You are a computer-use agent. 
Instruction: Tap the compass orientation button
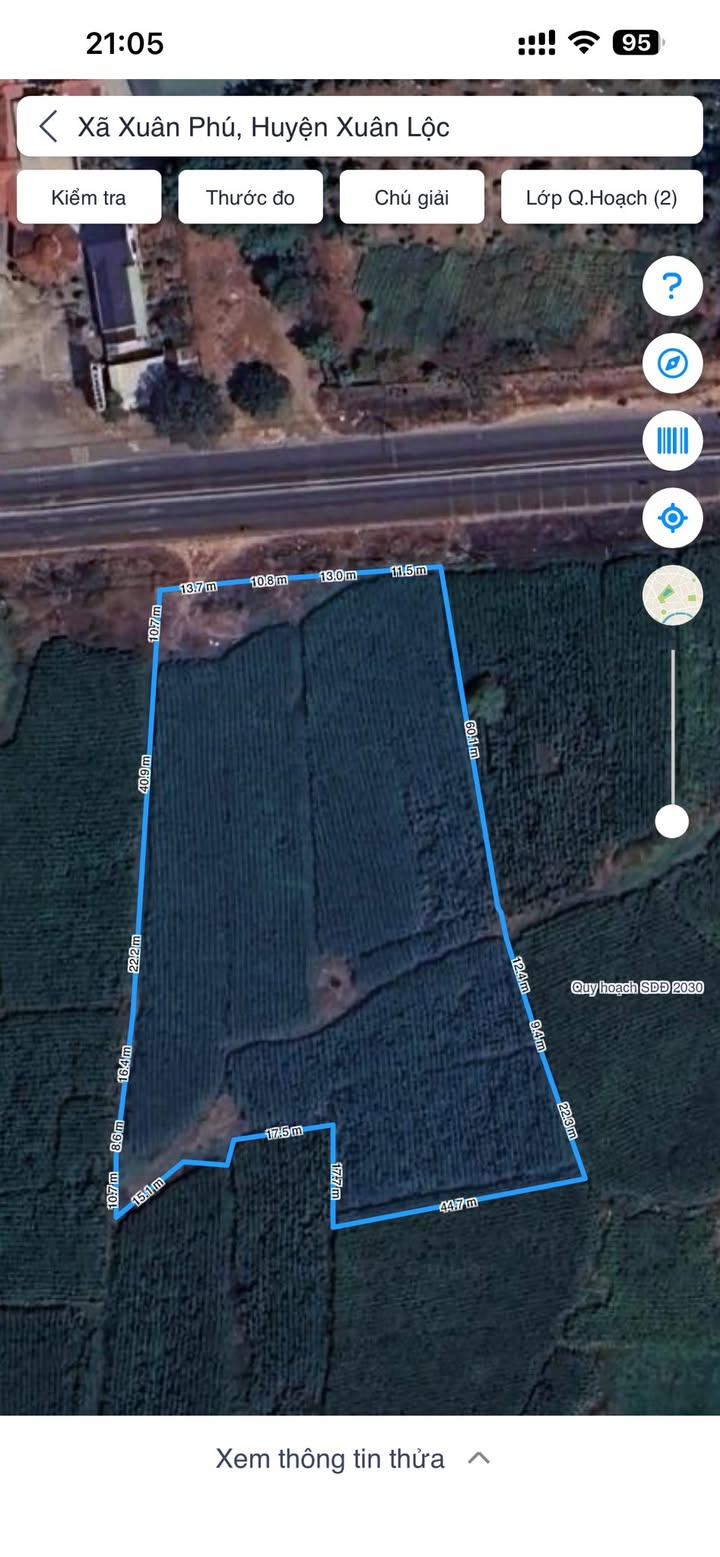point(672,363)
